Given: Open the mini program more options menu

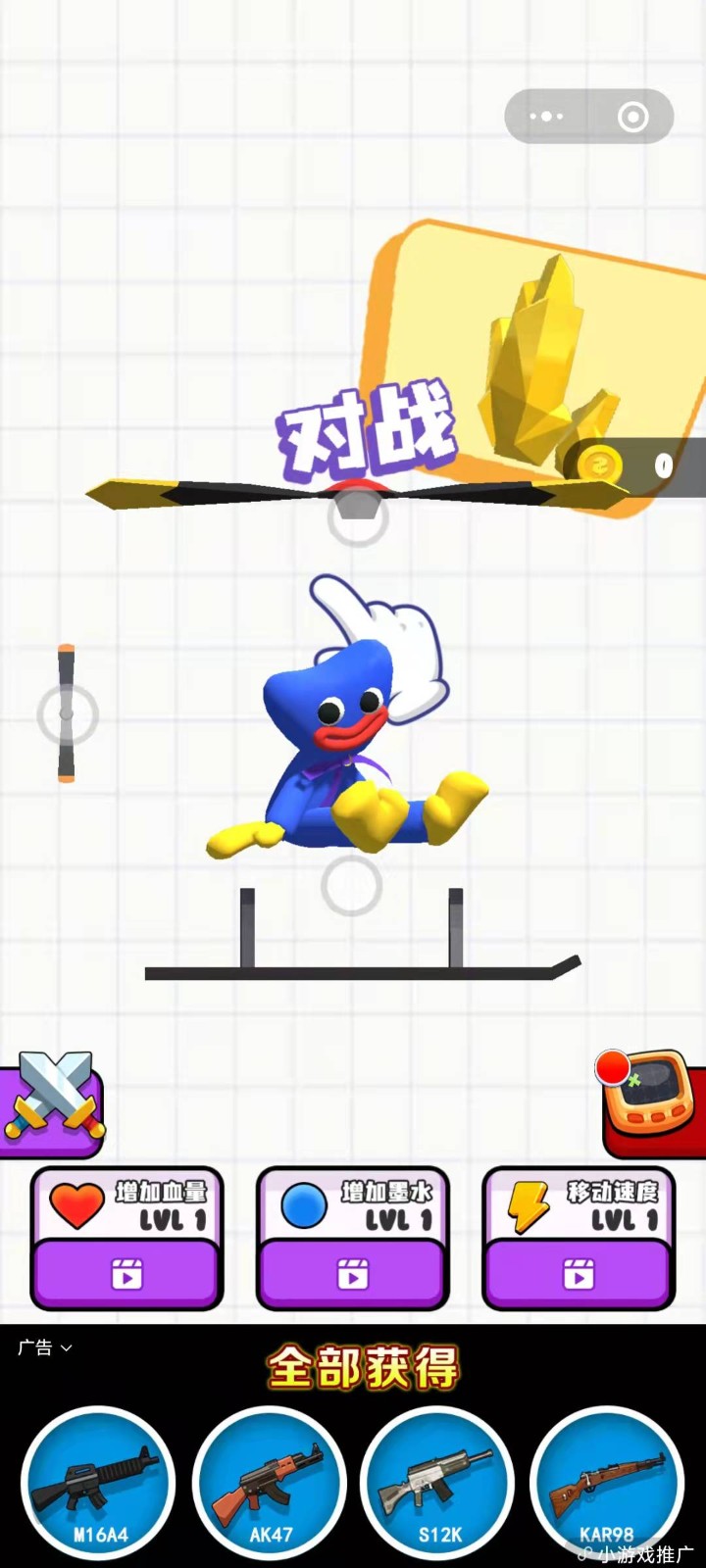Looking at the screenshot, I should click(546, 117).
